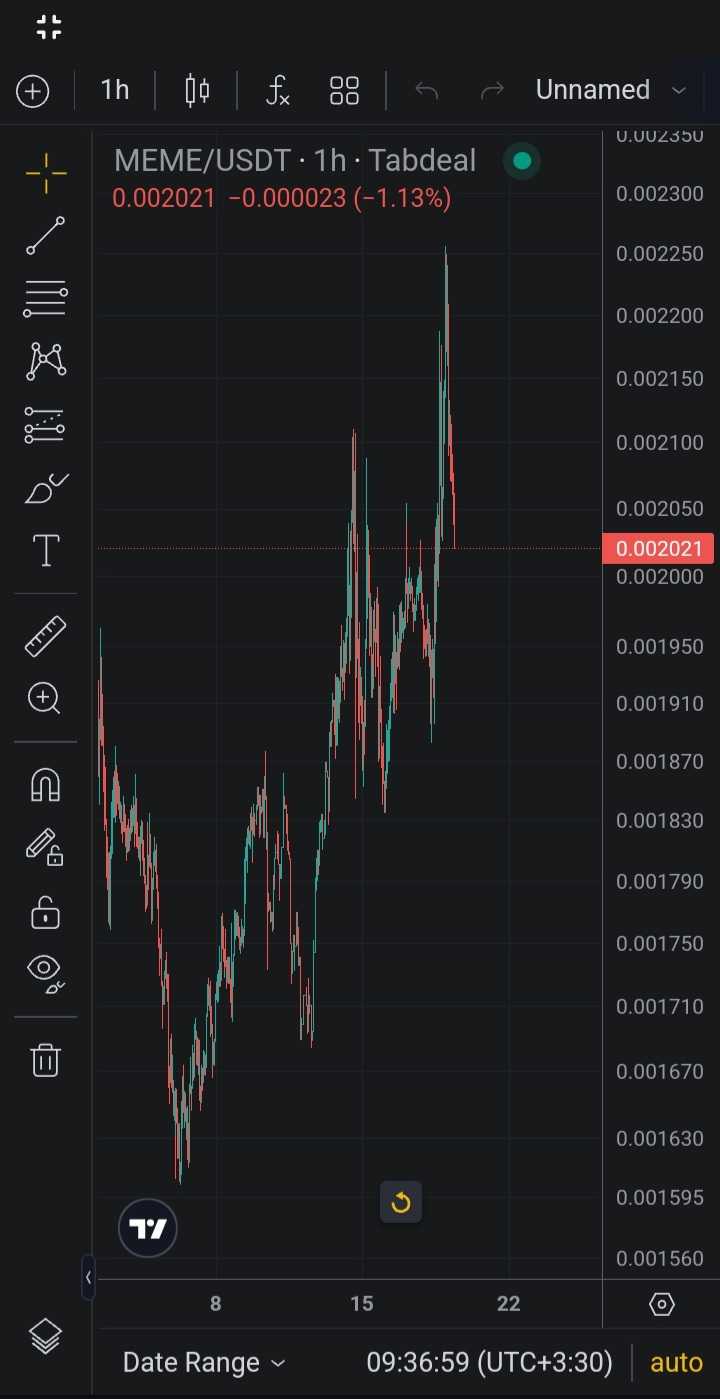The height and width of the screenshot is (1399, 720).
Task: Open the object tree layers panel
Action: click(46, 1336)
